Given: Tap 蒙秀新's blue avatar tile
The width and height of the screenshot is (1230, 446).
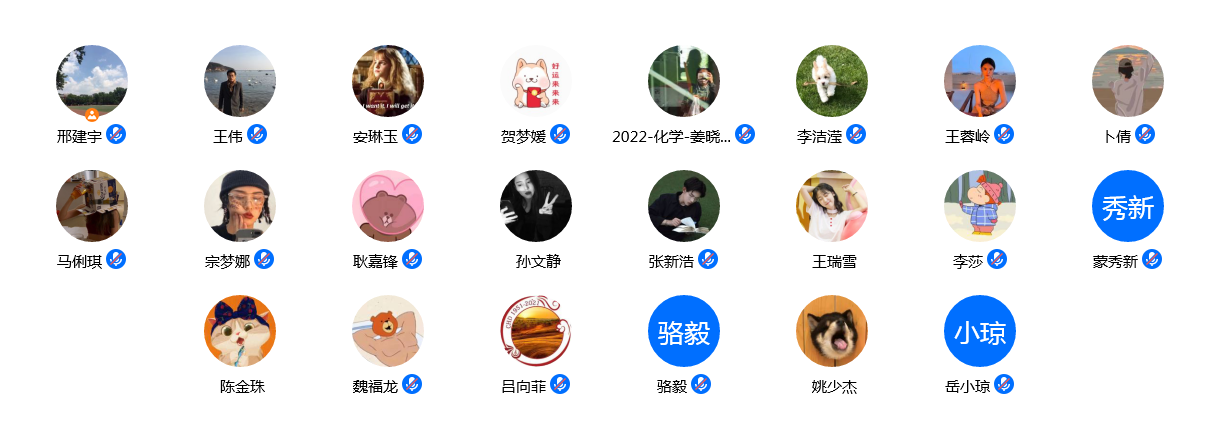Looking at the screenshot, I should pos(1128,206).
